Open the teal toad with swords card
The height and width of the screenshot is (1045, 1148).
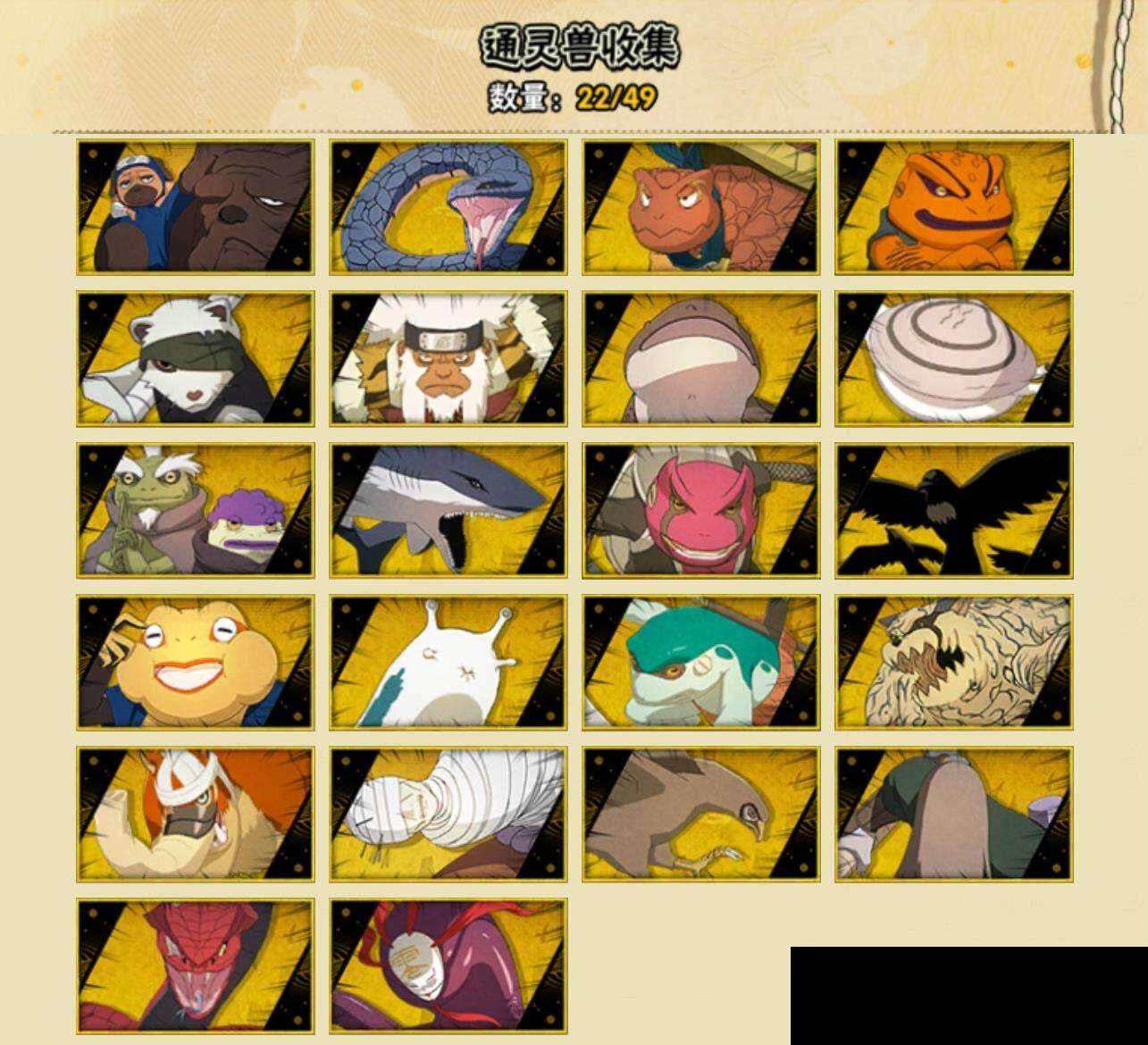[x=701, y=662]
